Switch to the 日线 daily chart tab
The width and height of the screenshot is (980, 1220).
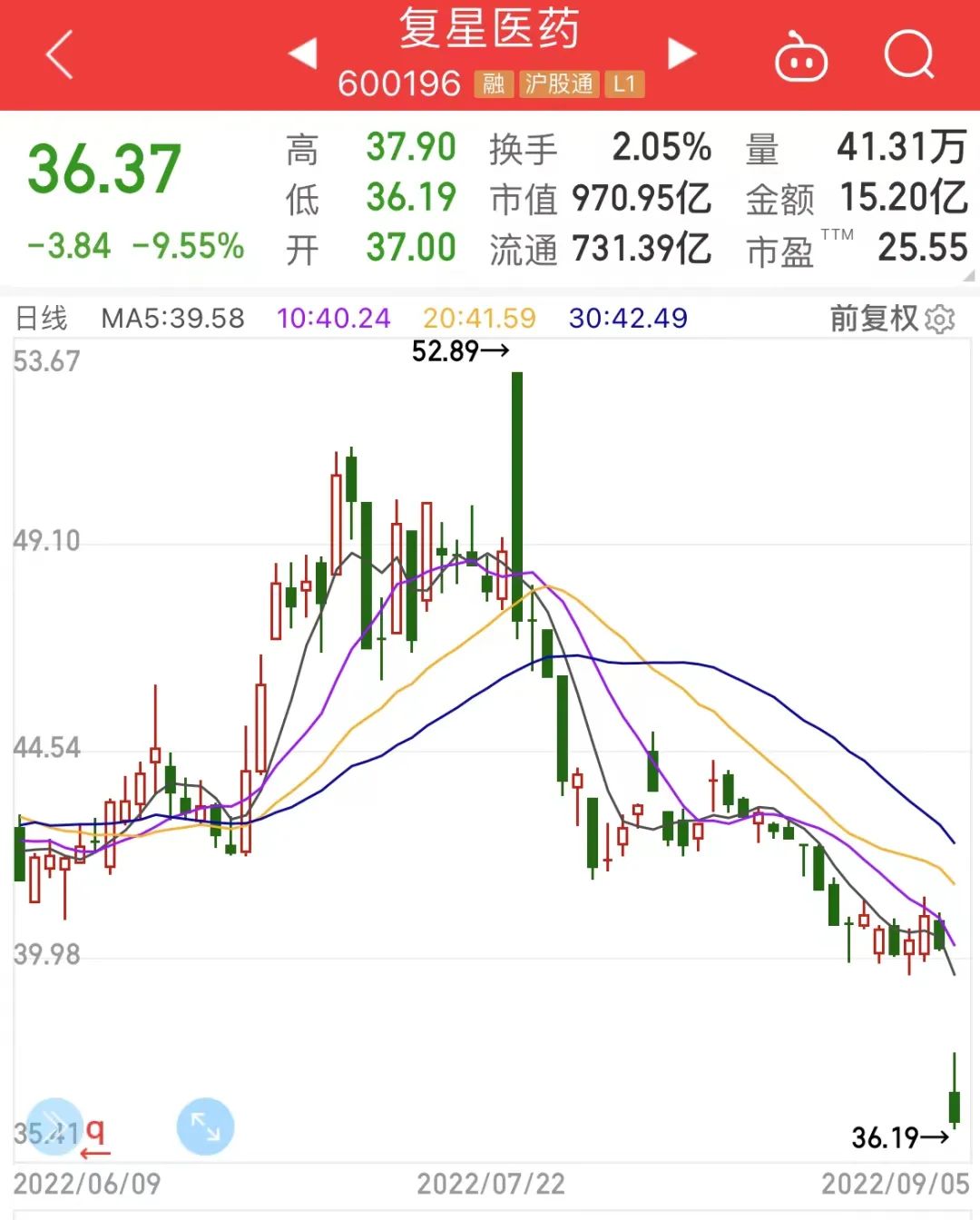tap(42, 319)
